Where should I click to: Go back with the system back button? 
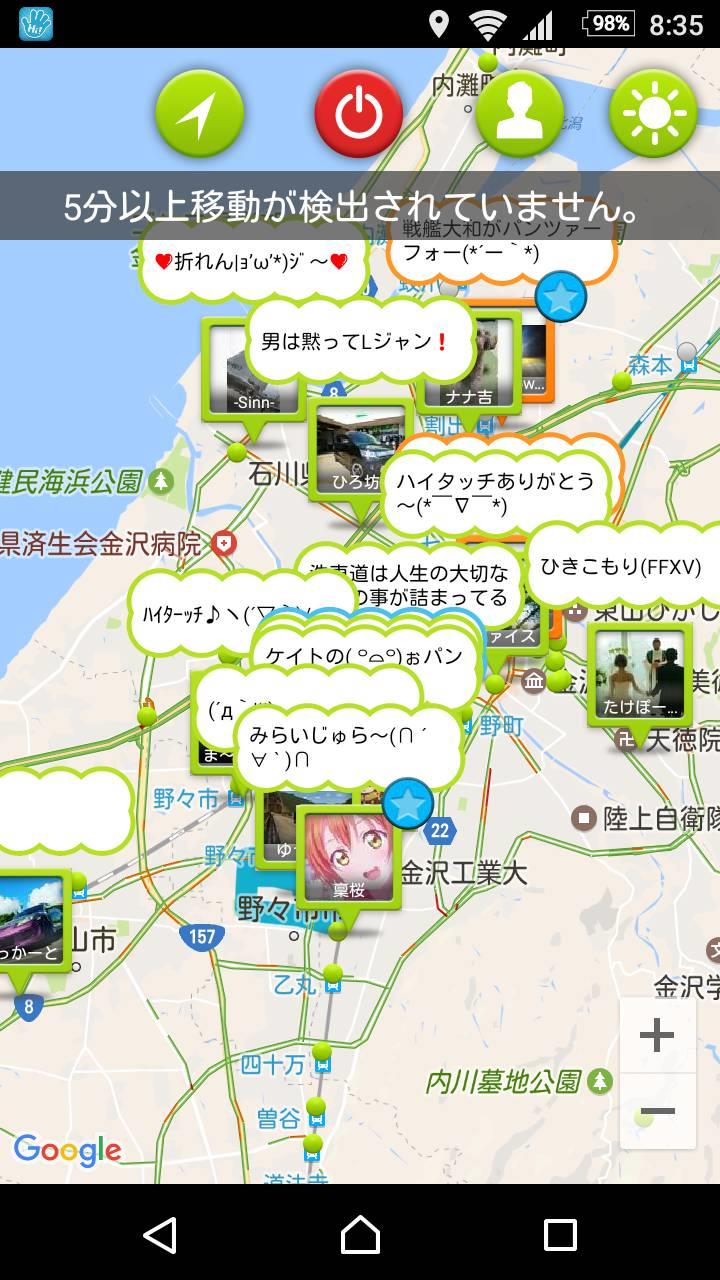[x=160, y=1235]
